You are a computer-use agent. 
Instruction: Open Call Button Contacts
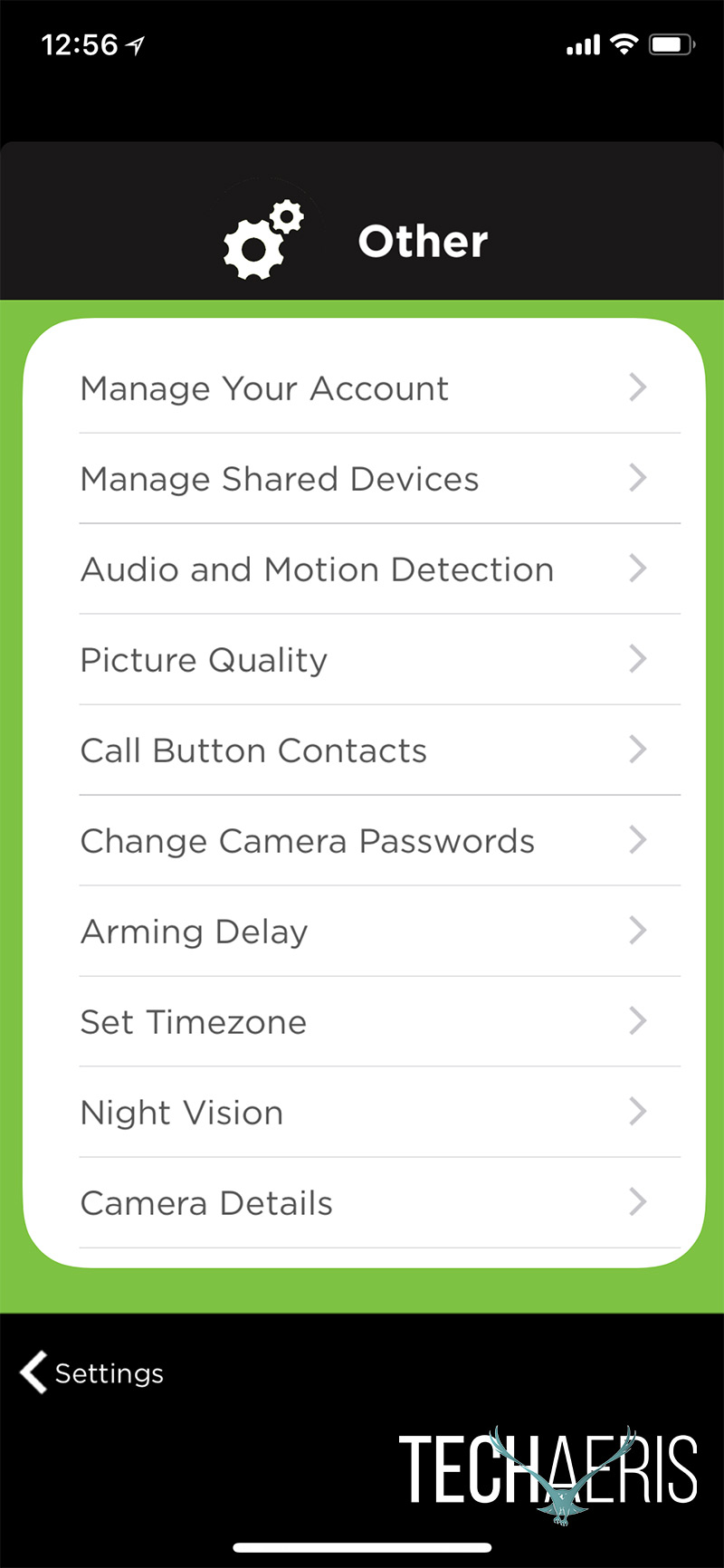click(x=362, y=750)
